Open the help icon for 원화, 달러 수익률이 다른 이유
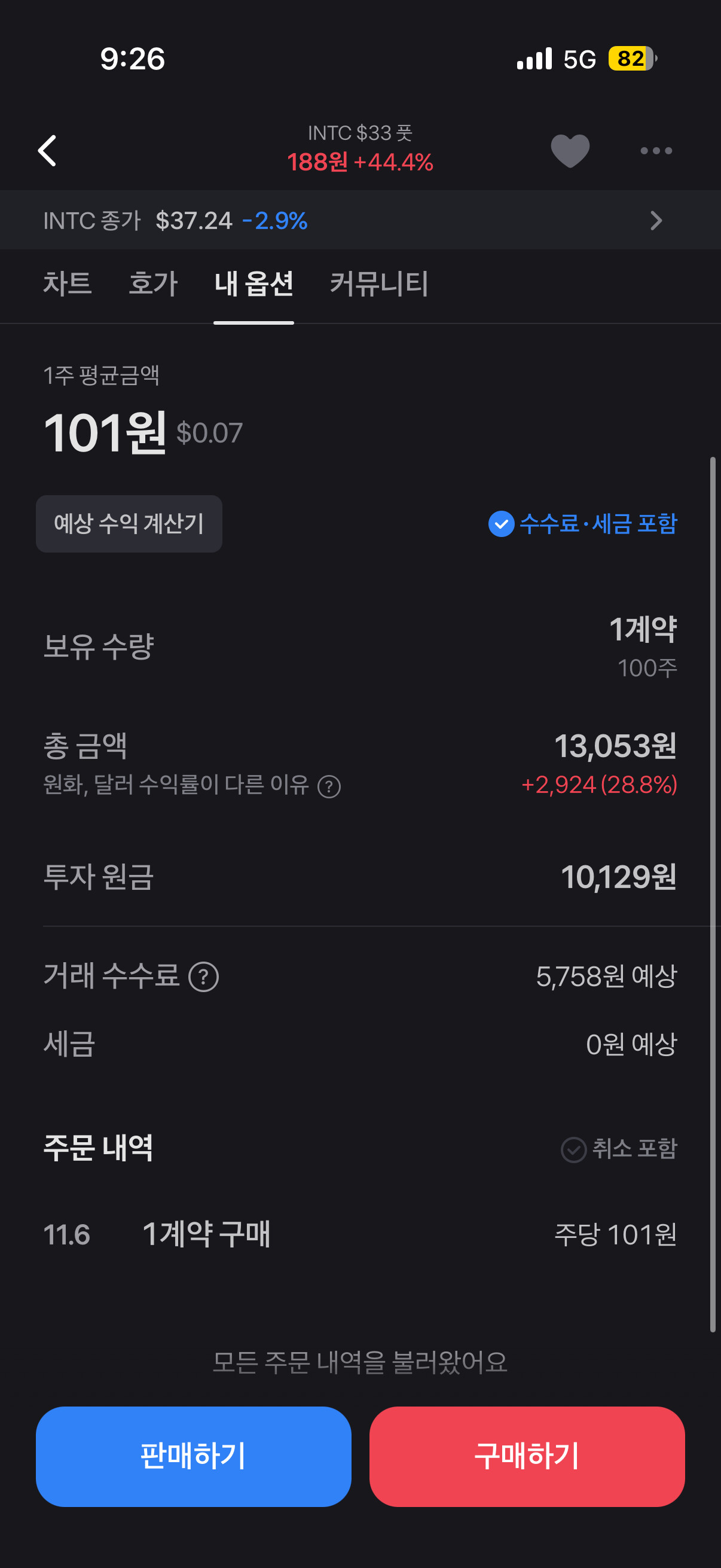Image resolution: width=721 pixels, height=1568 pixels. [x=329, y=786]
